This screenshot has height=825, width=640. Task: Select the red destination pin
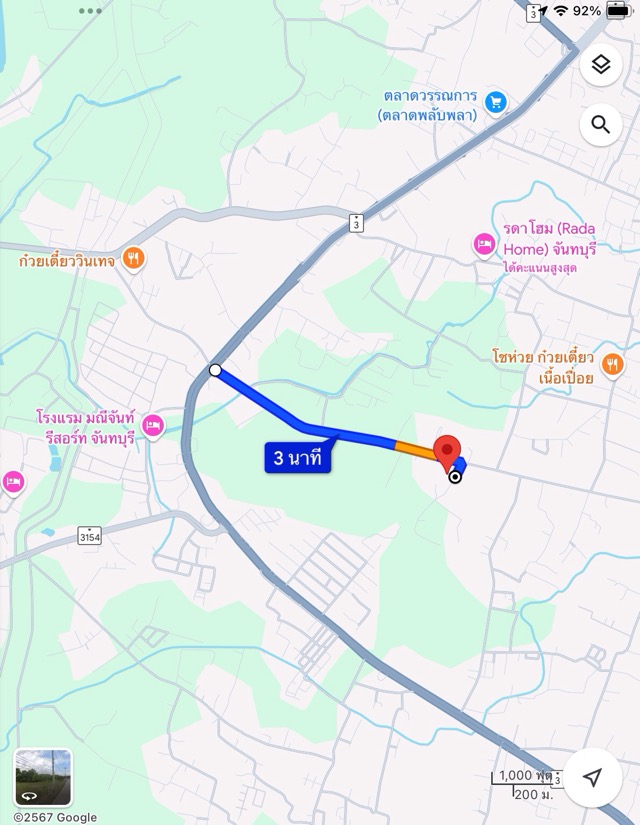446,453
